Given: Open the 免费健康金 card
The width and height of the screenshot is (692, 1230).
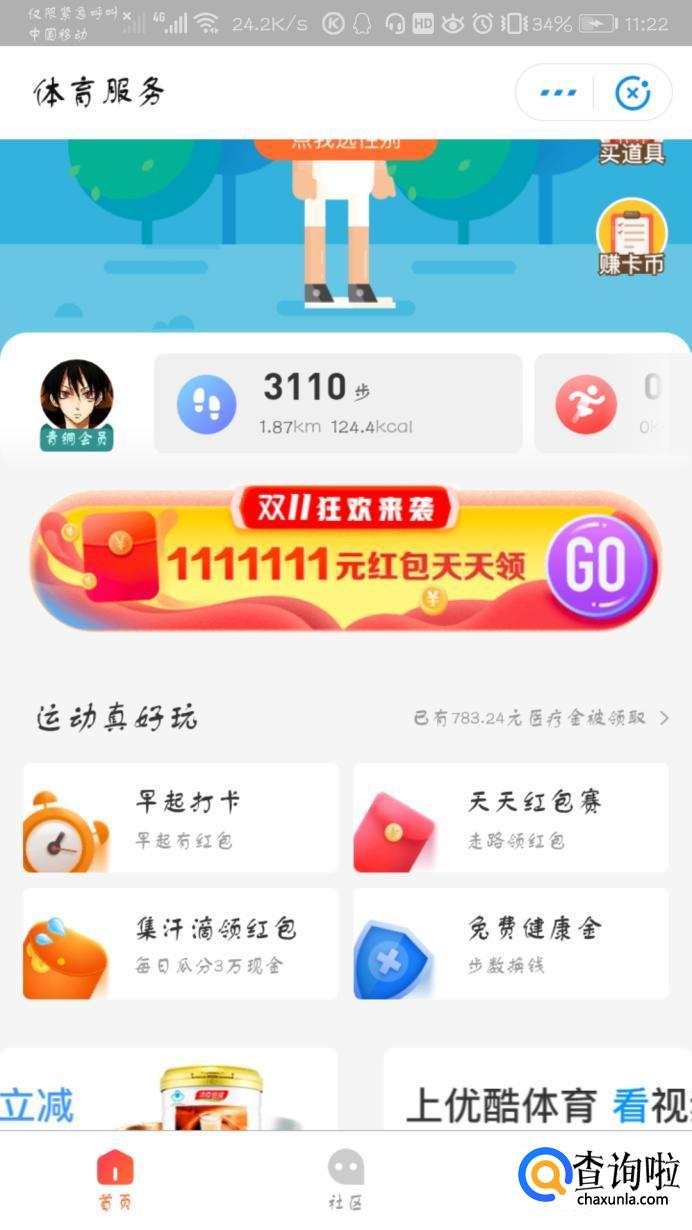Looking at the screenshot, I should pos(511,943).
